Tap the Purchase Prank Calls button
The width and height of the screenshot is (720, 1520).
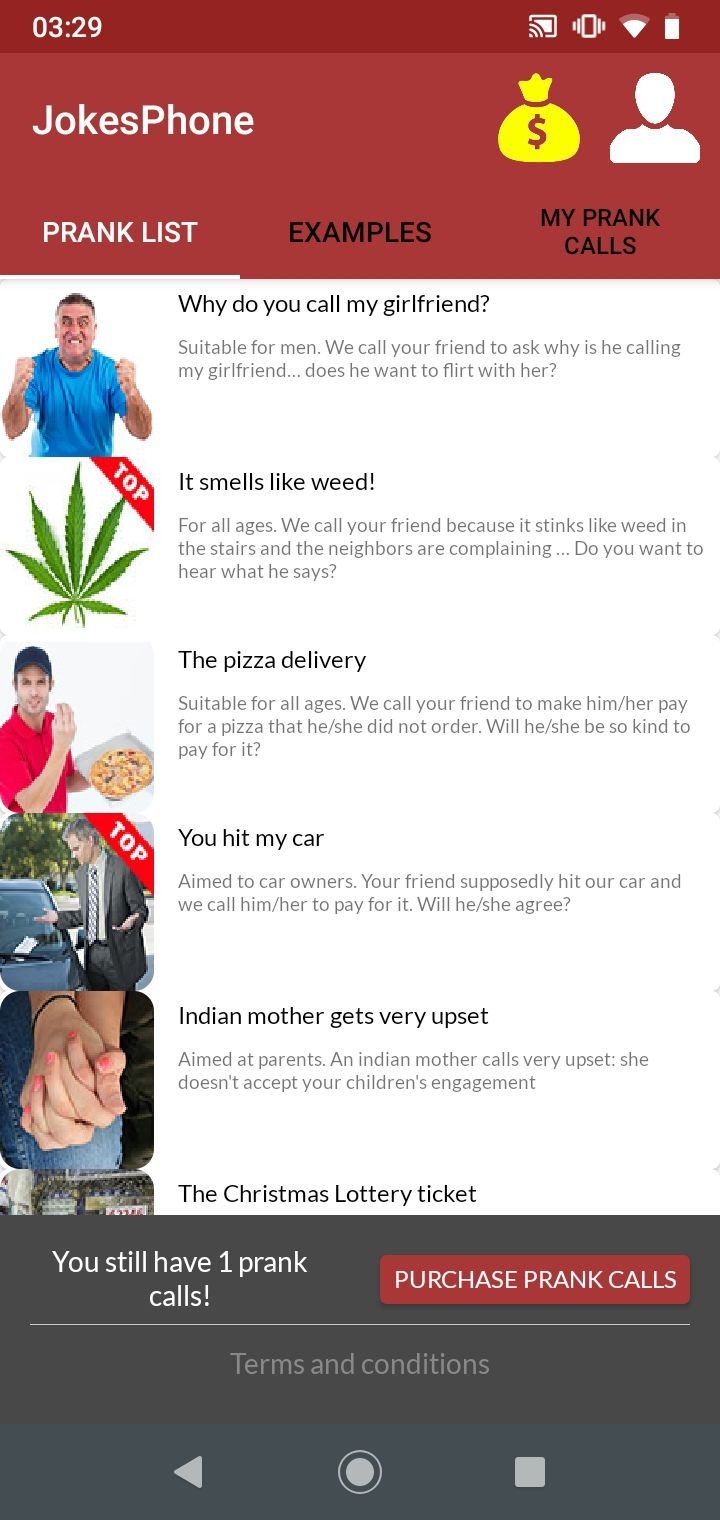(535, 1279)
